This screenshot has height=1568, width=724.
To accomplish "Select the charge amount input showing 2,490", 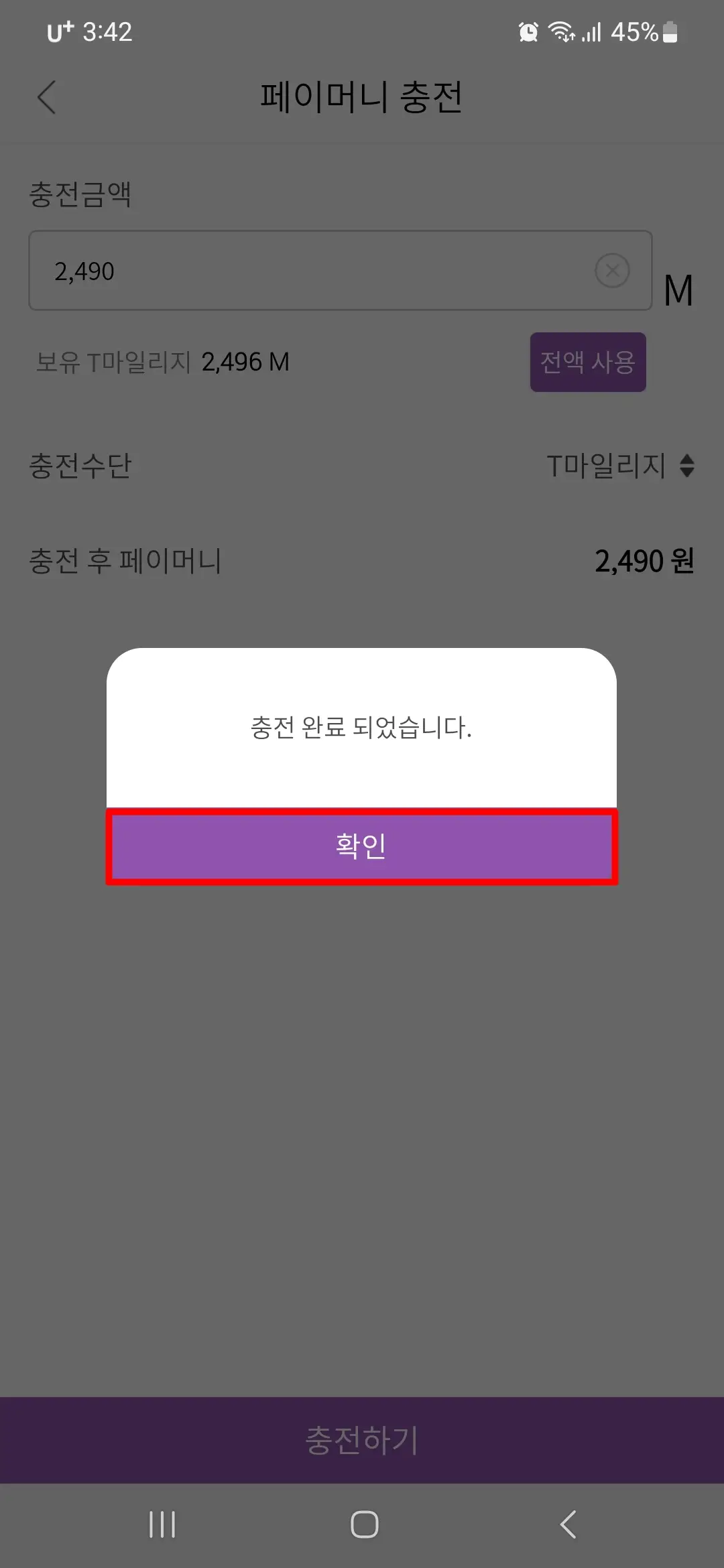I will [x=268, y=271].
